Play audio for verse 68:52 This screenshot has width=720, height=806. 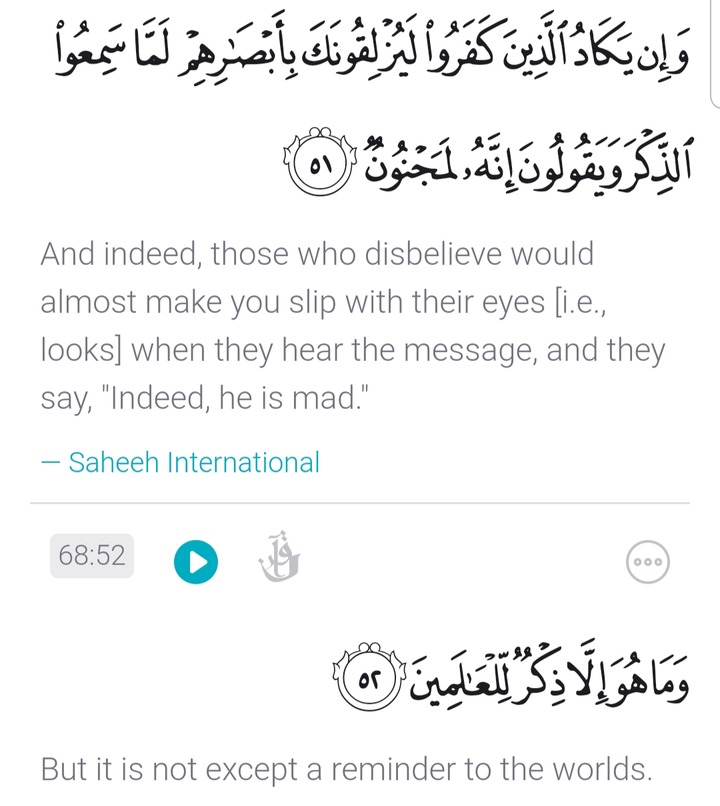tap(196, 562)
